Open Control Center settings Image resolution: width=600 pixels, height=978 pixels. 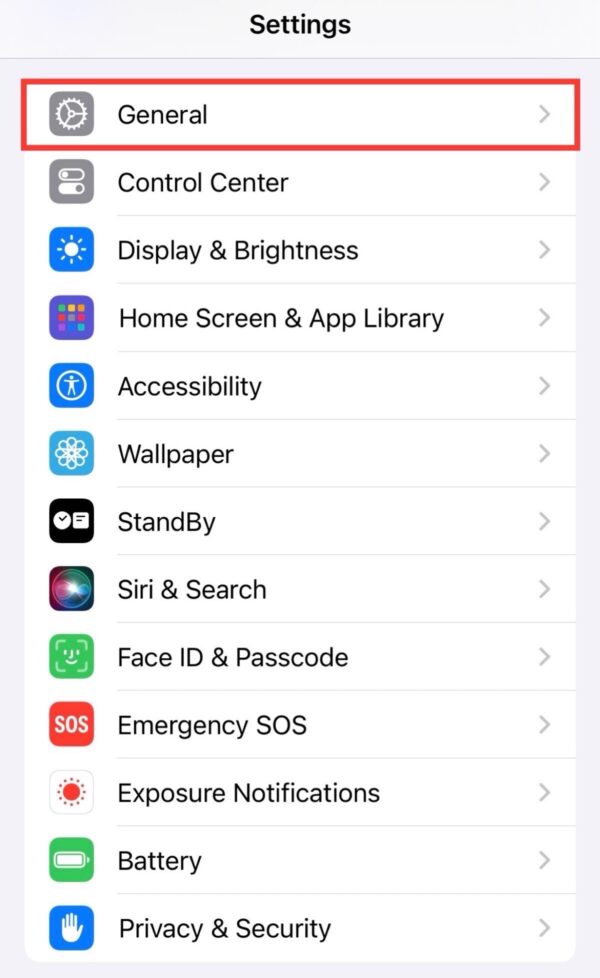click(x=300, y=183)
